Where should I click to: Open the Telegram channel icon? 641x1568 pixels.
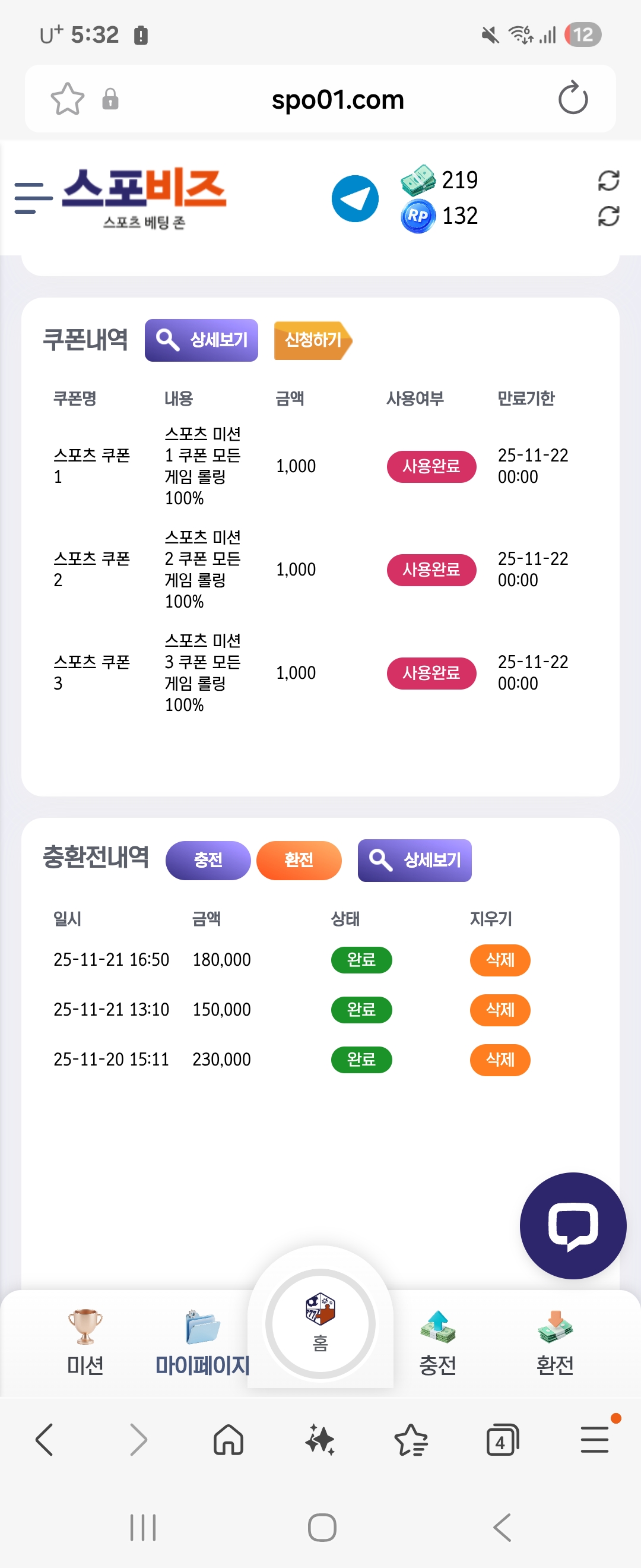coord(355,198)
